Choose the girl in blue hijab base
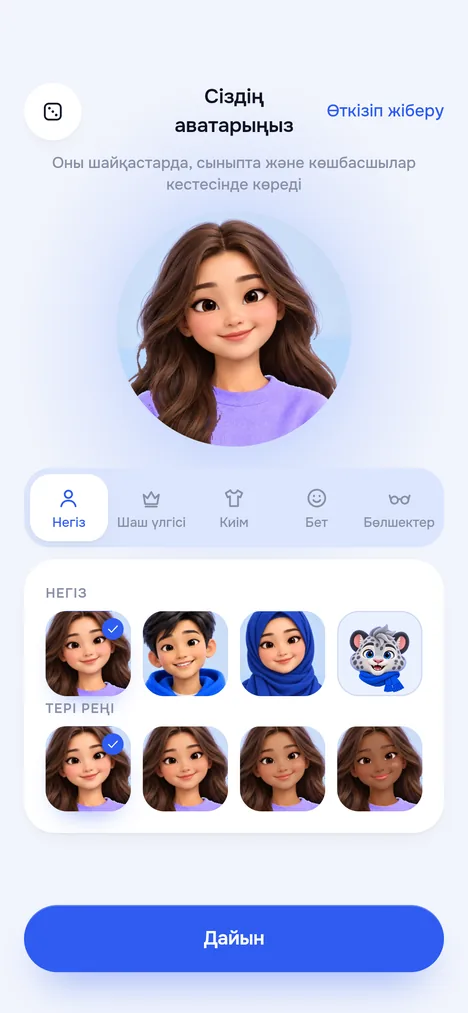 [282, 653]
